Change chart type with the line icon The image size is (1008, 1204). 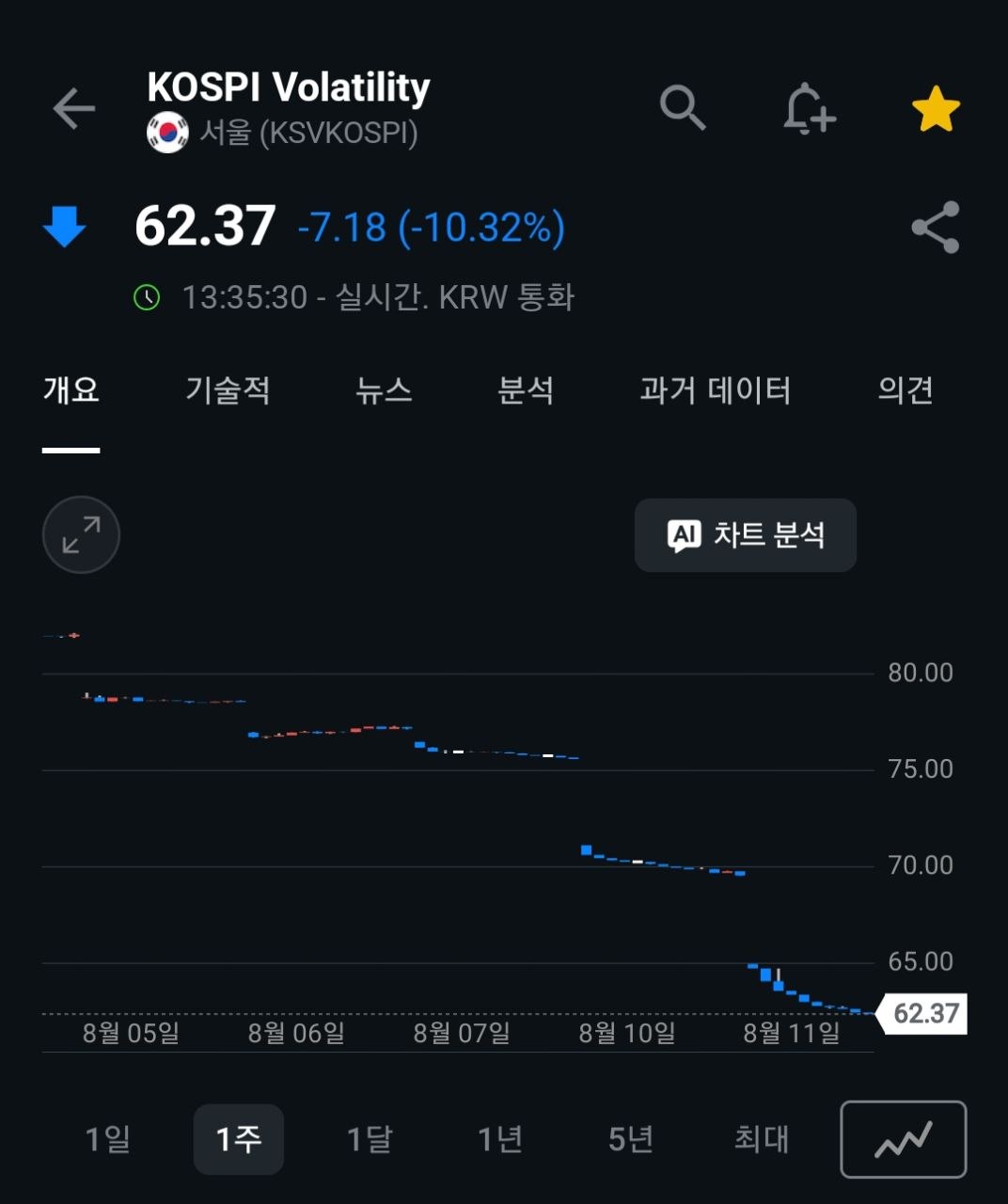[904, 1139]
